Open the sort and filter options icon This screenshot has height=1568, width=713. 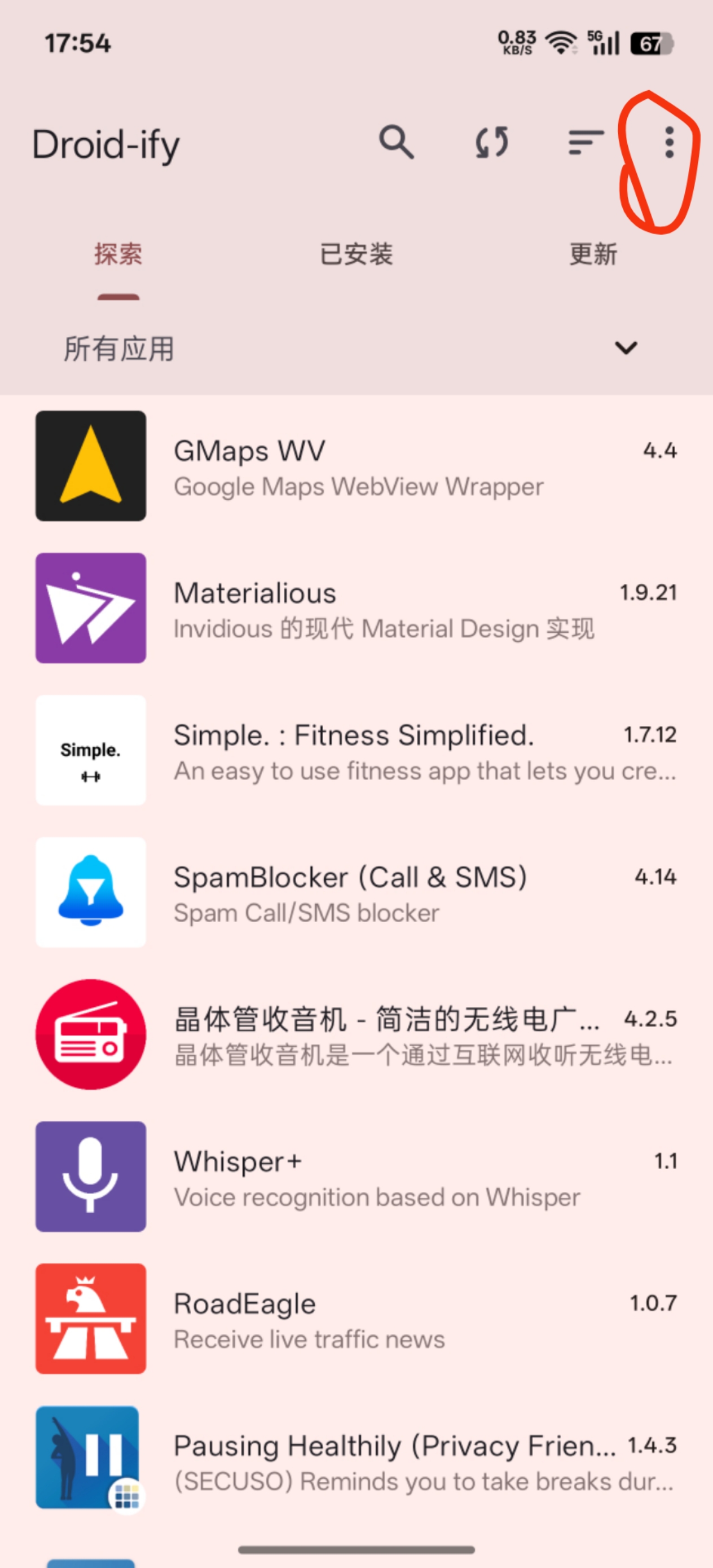click(583, 143)
